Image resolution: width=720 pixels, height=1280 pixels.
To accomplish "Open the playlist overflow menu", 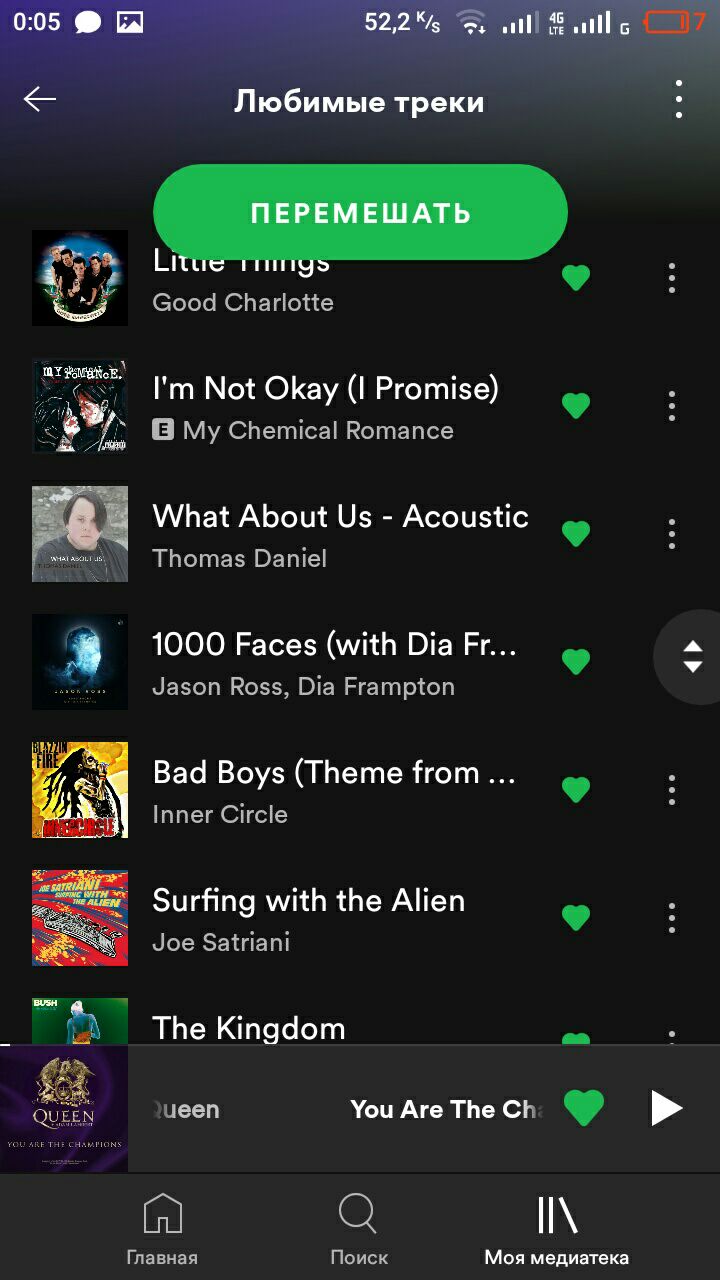I will (x=679, y=99).
